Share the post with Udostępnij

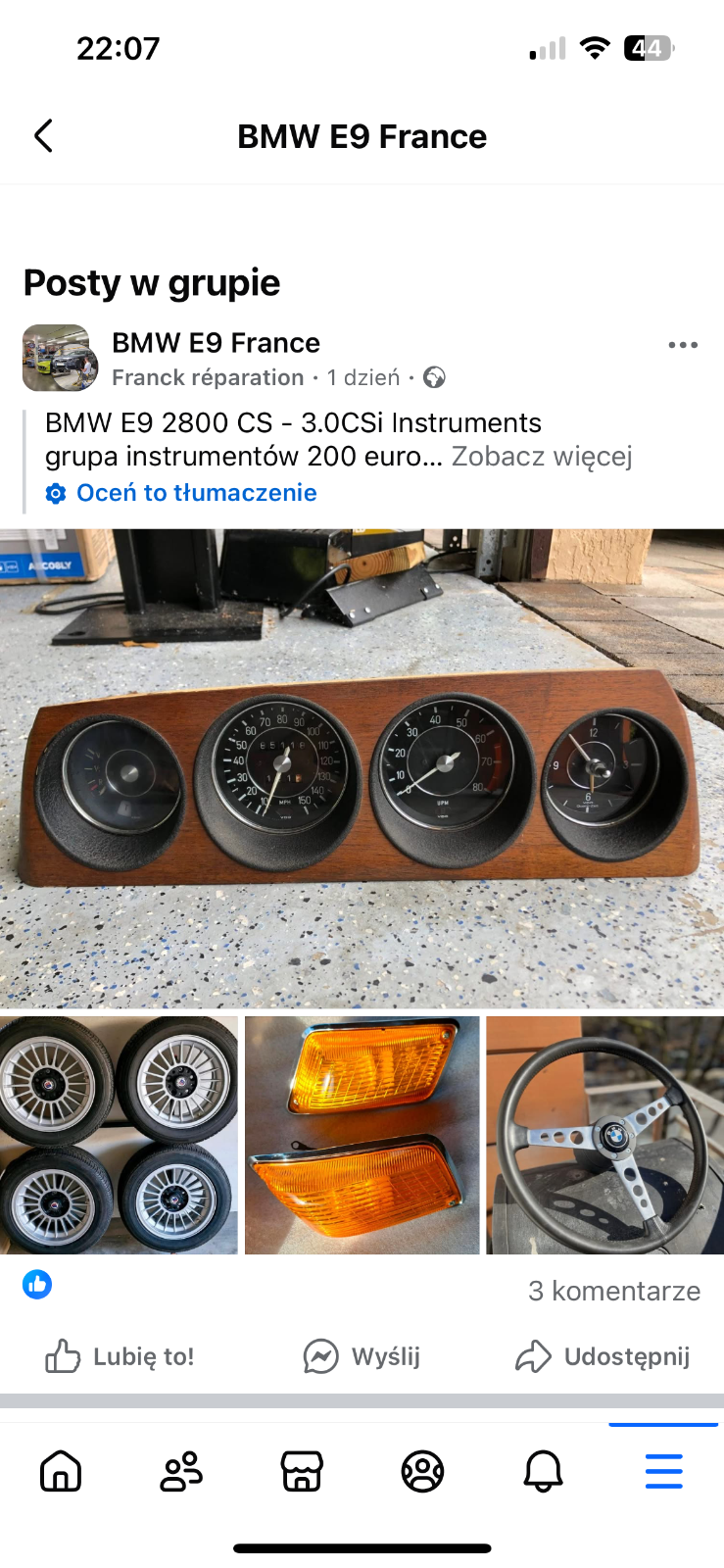pyautogui.click(x=603, y=1357)
